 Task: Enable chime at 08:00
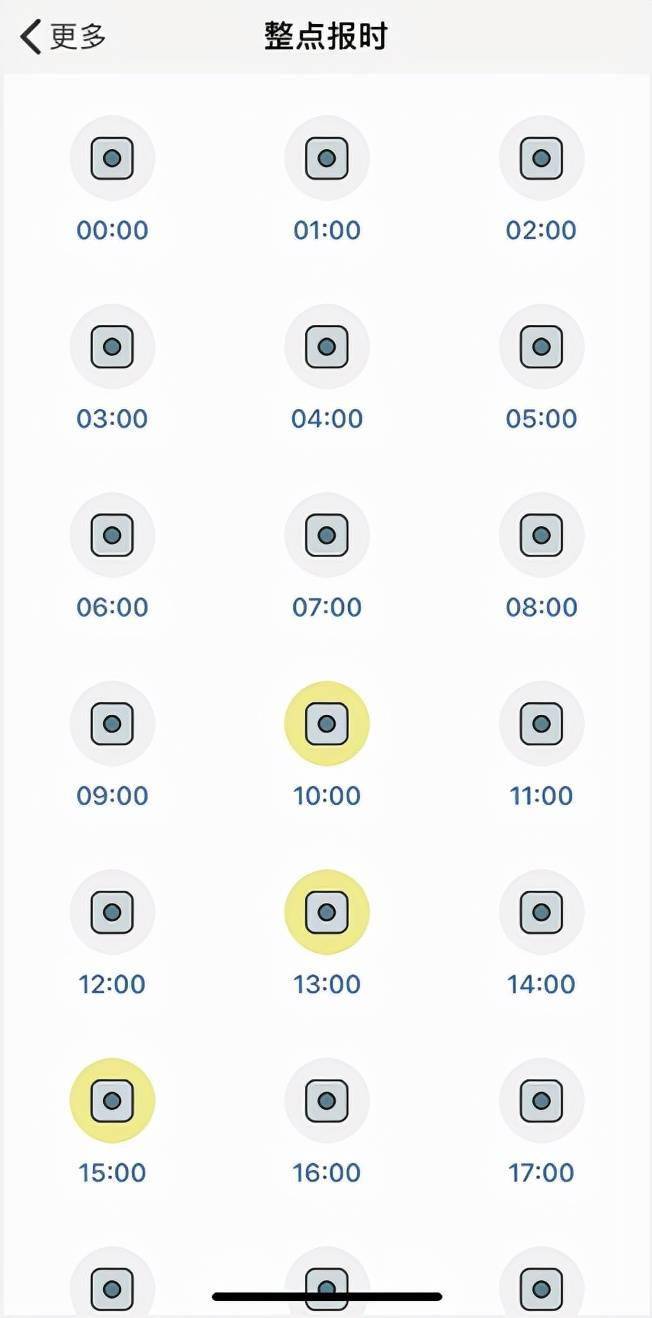point(541,535)
